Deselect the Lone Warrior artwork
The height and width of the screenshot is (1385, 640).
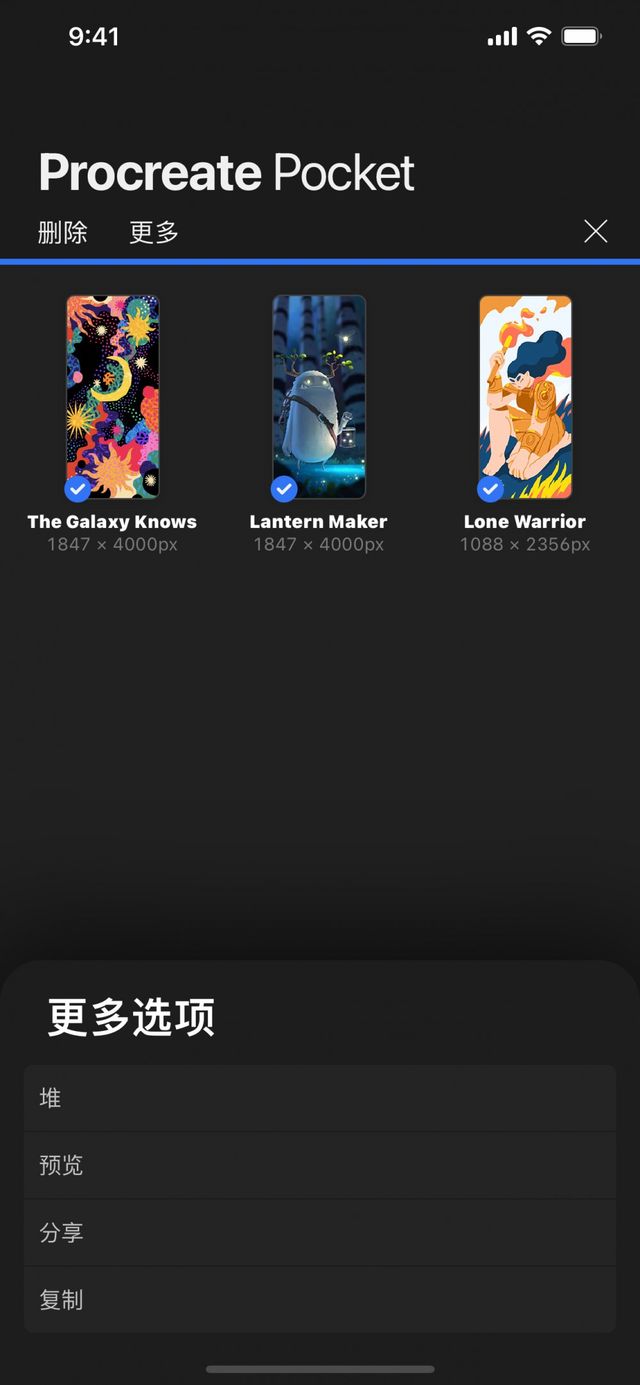(525, 398)
